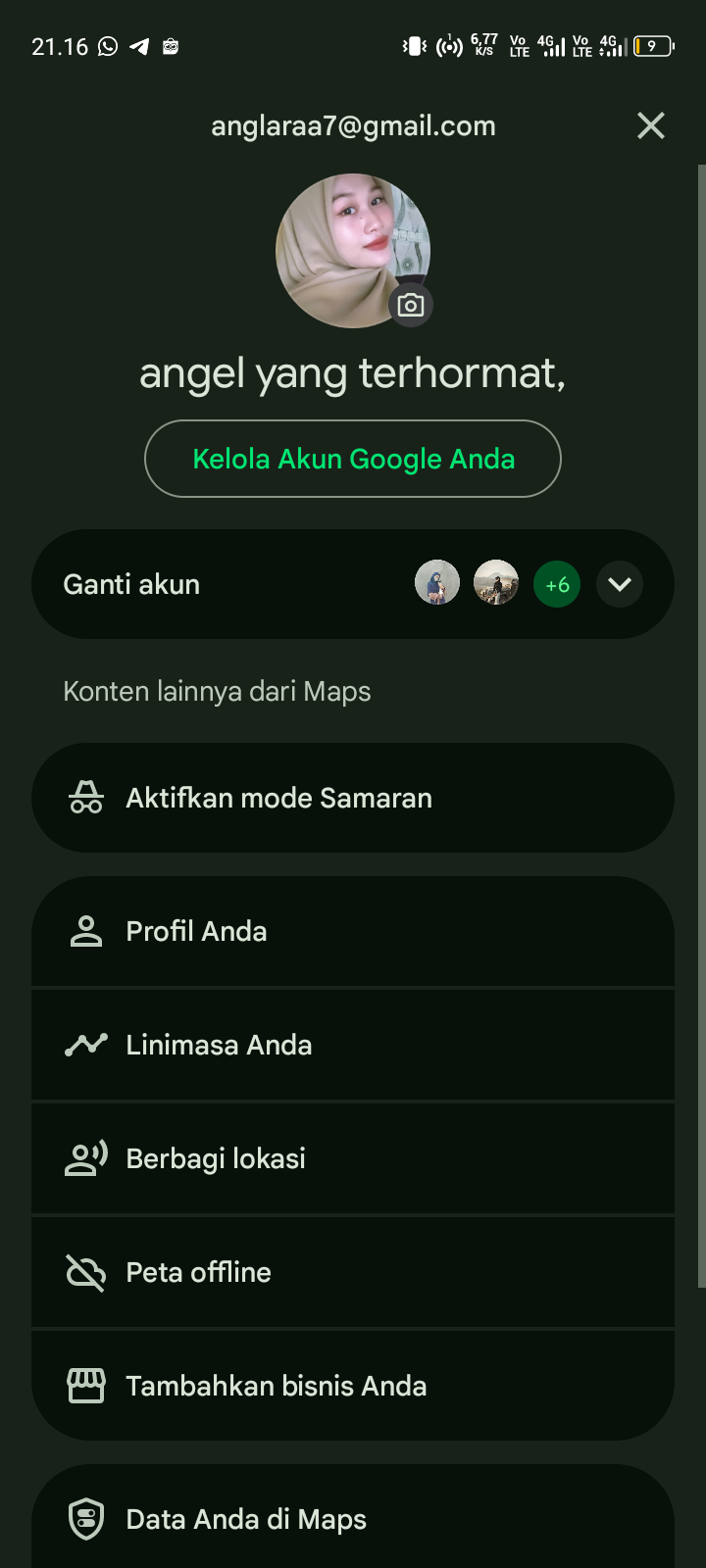Tap Kelola Akun Google Anda button
The image size is (706, 1568).
[x=353, y=459]
